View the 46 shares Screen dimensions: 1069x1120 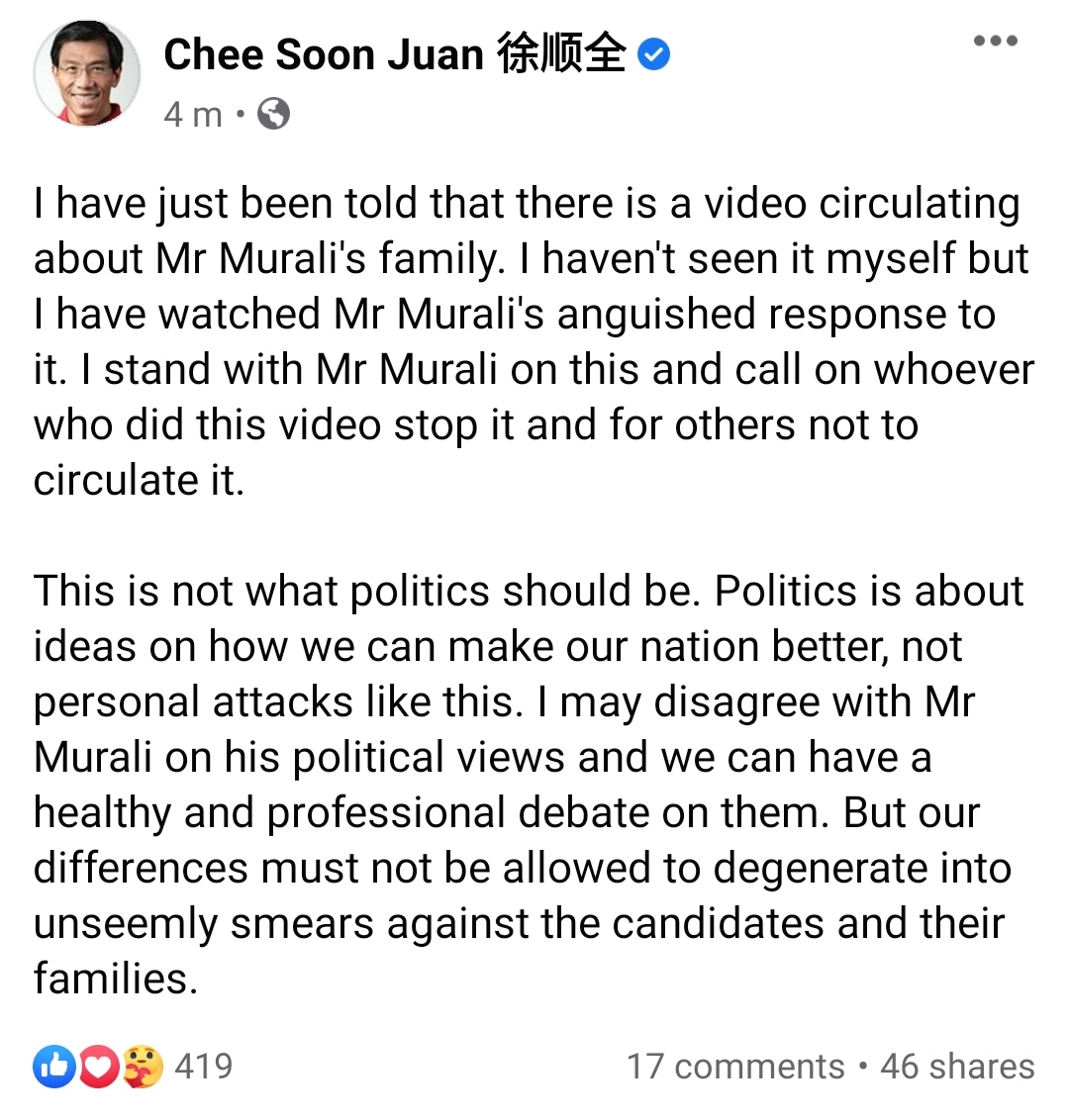click(x=957, y=1067)
